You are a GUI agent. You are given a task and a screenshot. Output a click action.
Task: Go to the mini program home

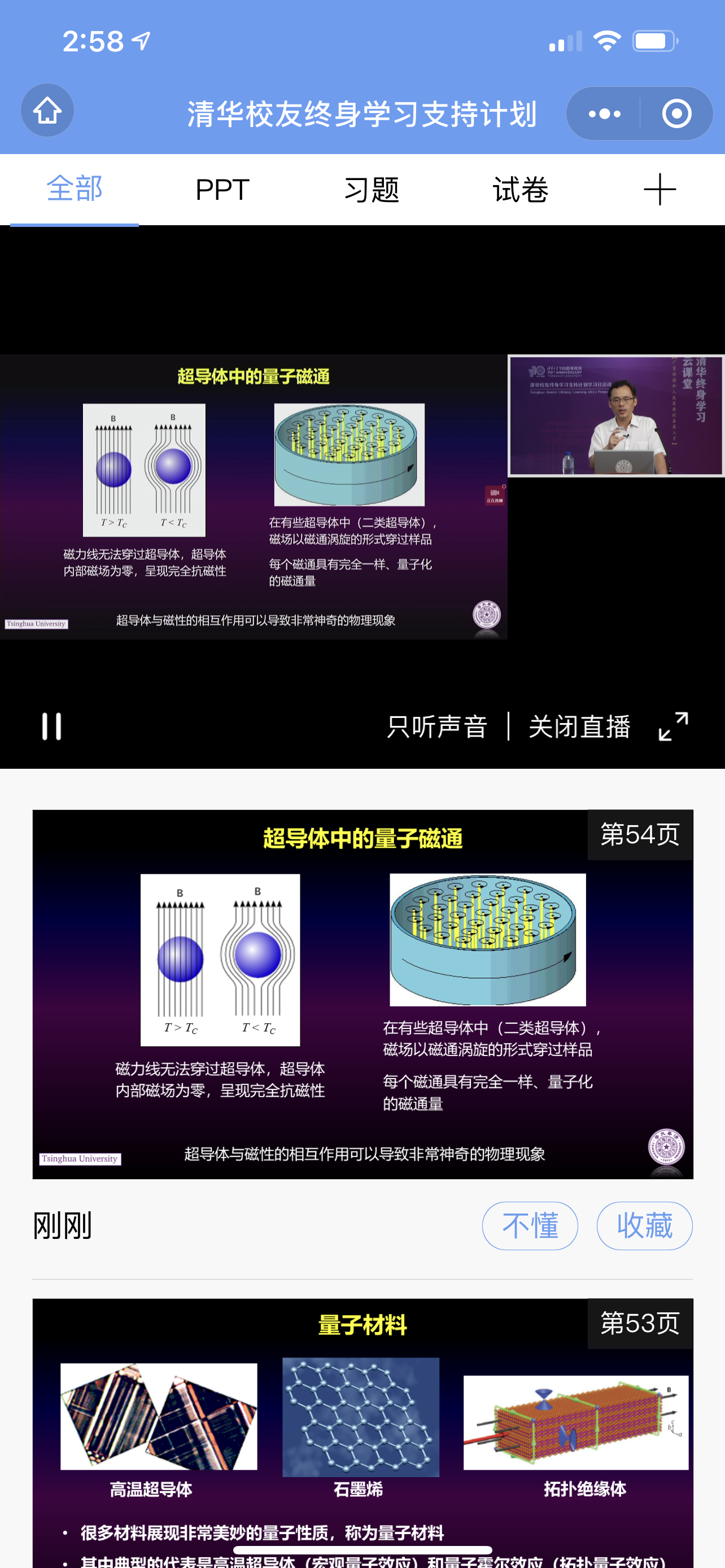[x=47, y=111]
